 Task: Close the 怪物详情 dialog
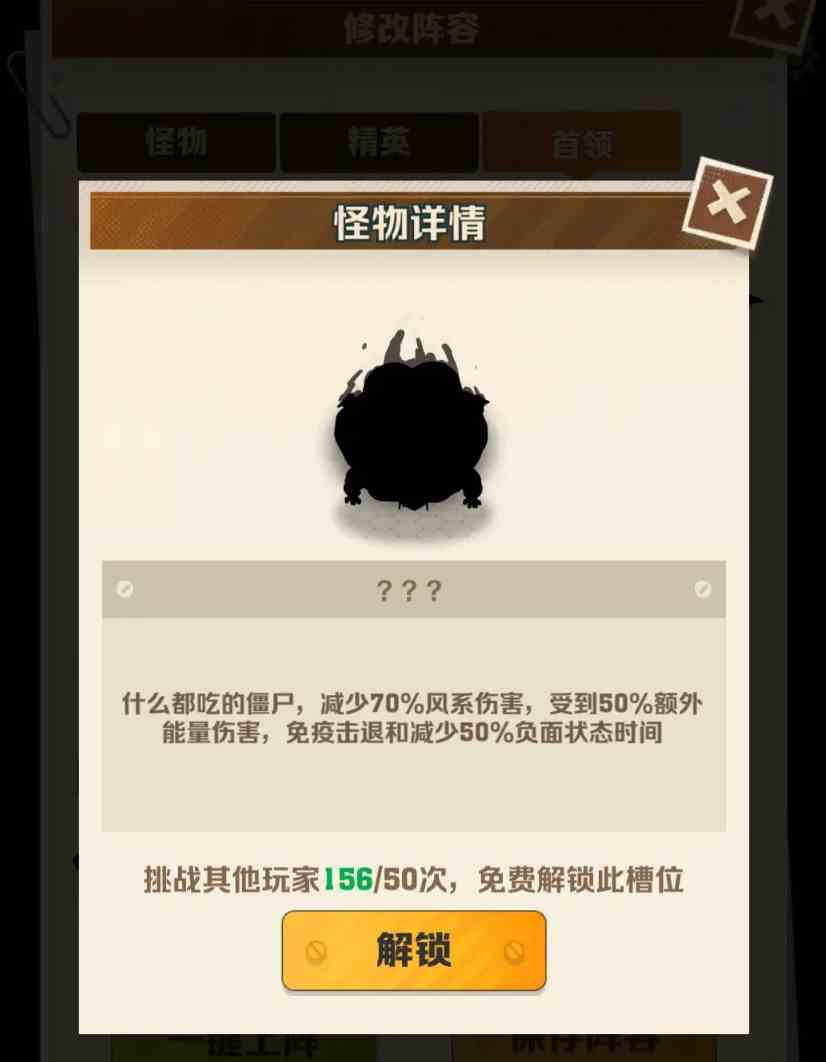[x=727, y=205]
